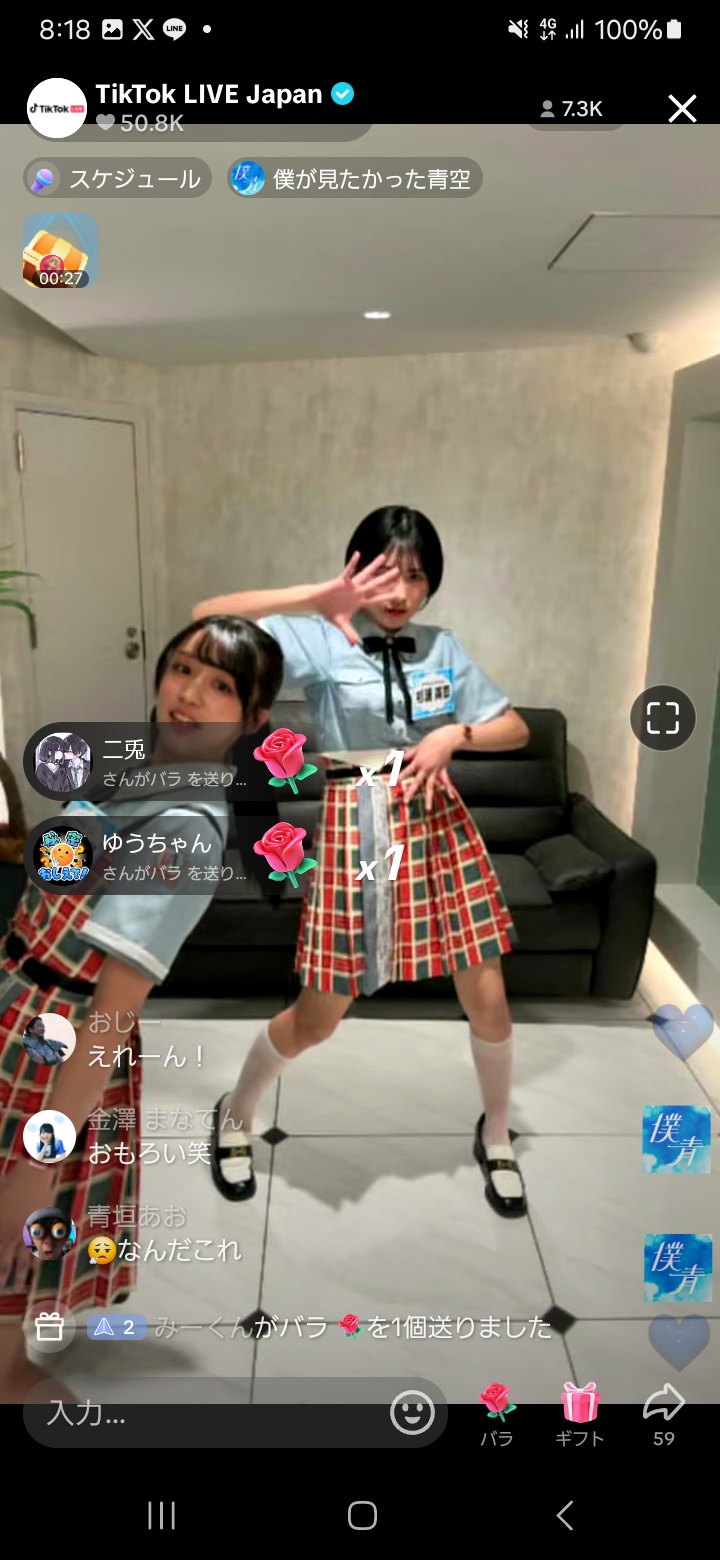Open the 僕が見たかった青空 chip
This screenshot has width=720, height=1560.
[355, 179]
